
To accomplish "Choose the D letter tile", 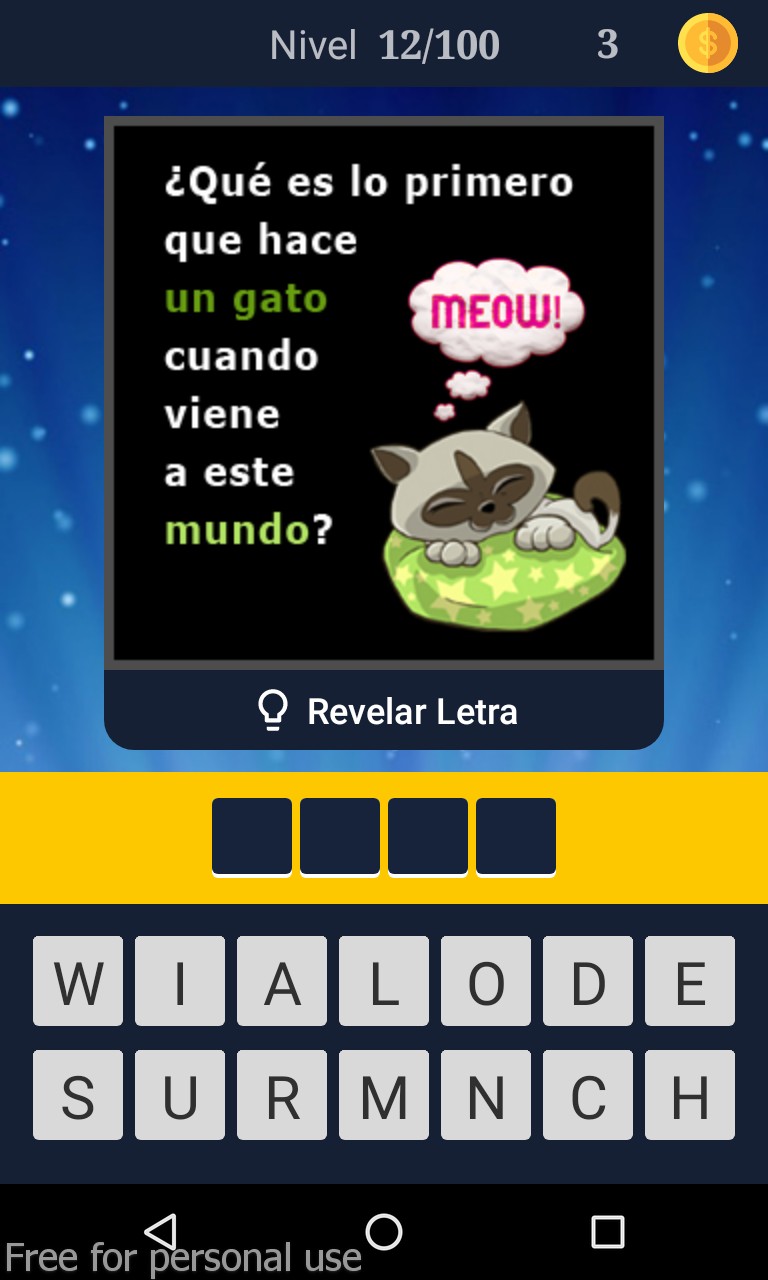I will click(588, 981).
